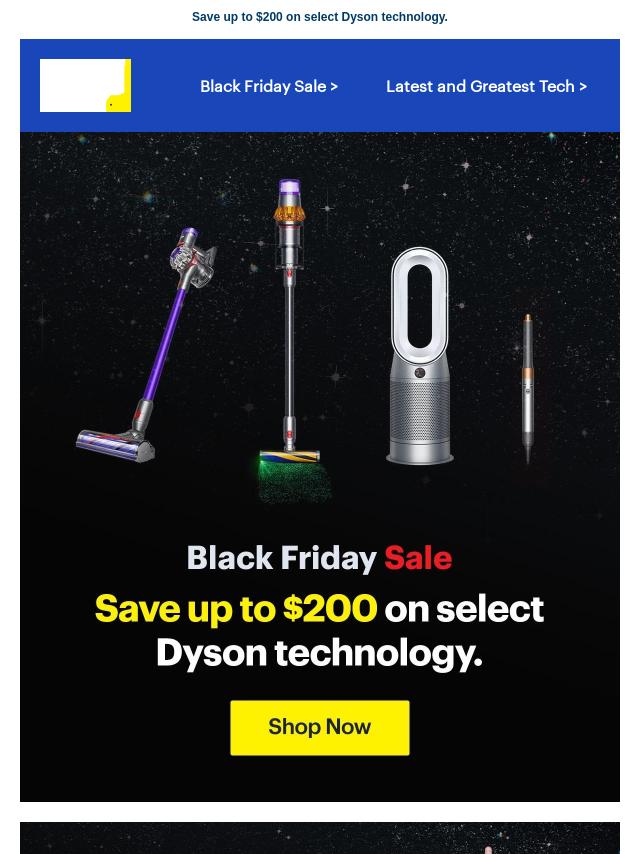Open Latest and Greatest Tech link
Viewport: 640px width, 854px height.
(486, 86)
